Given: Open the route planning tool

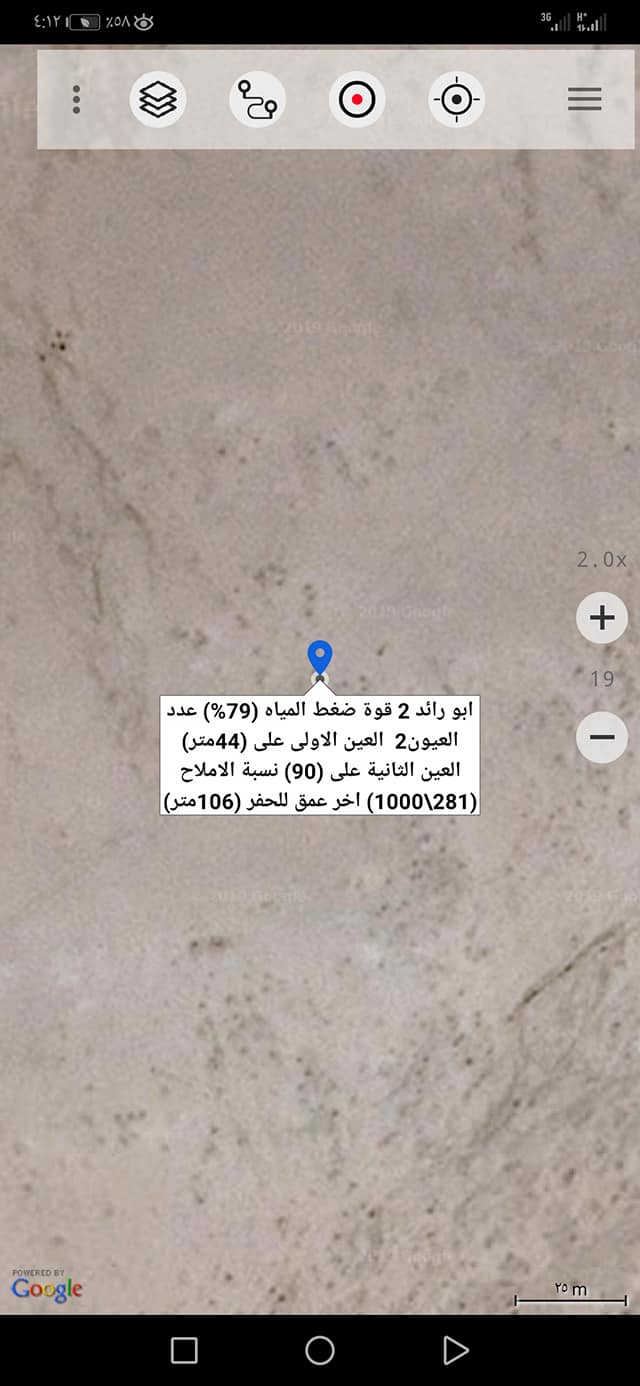Looking at the screenshot, I should pyautogui.click(x=257, y=100).
